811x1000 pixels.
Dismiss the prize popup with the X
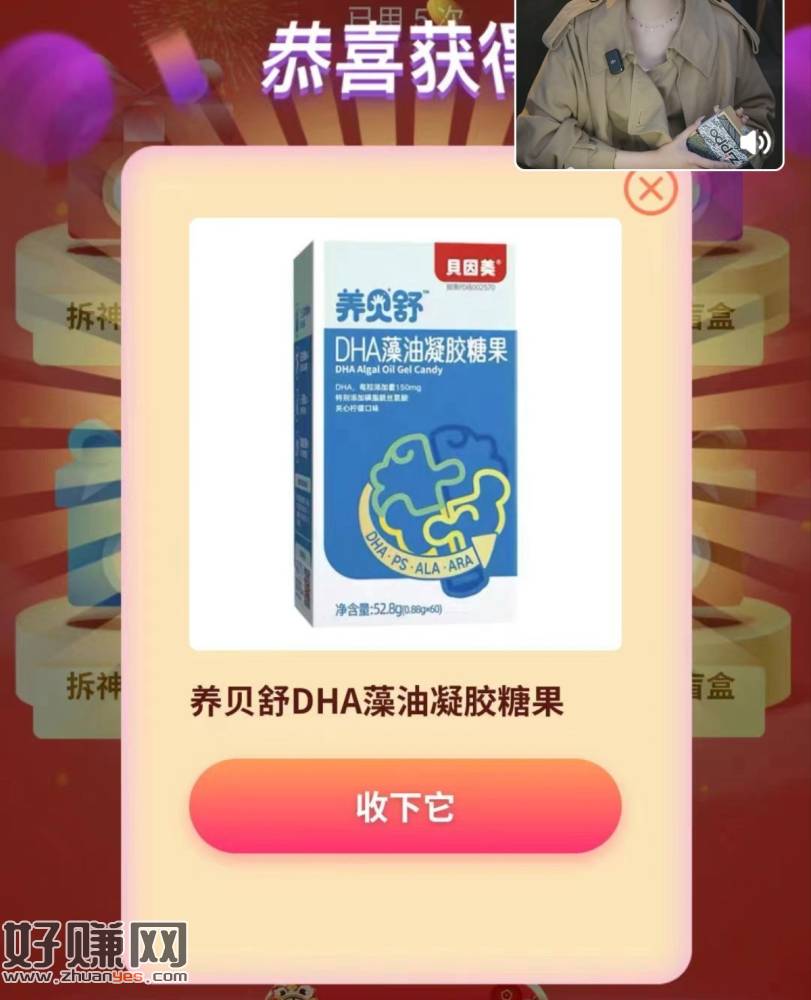650,188
